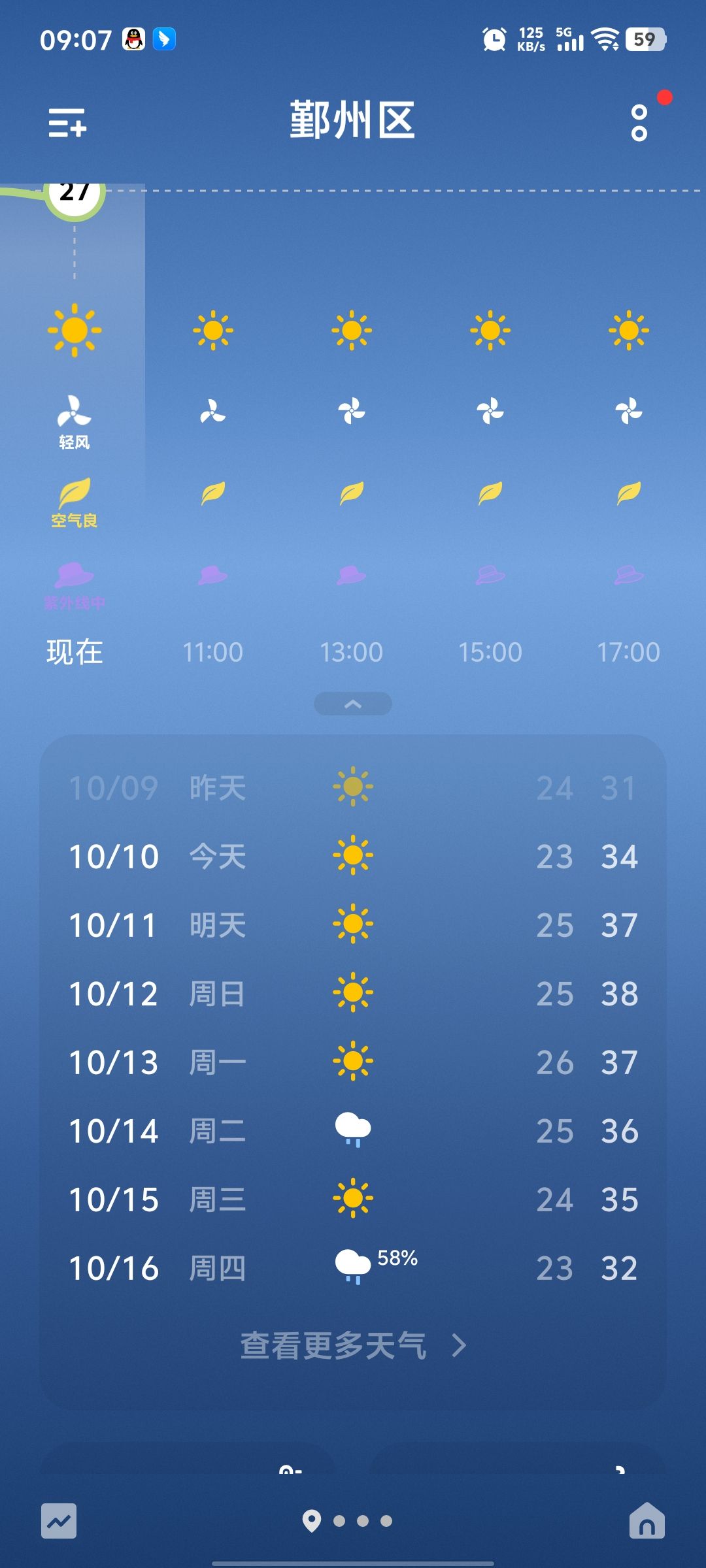Open 10/09 昨天 weather row

tap(353, 787)
